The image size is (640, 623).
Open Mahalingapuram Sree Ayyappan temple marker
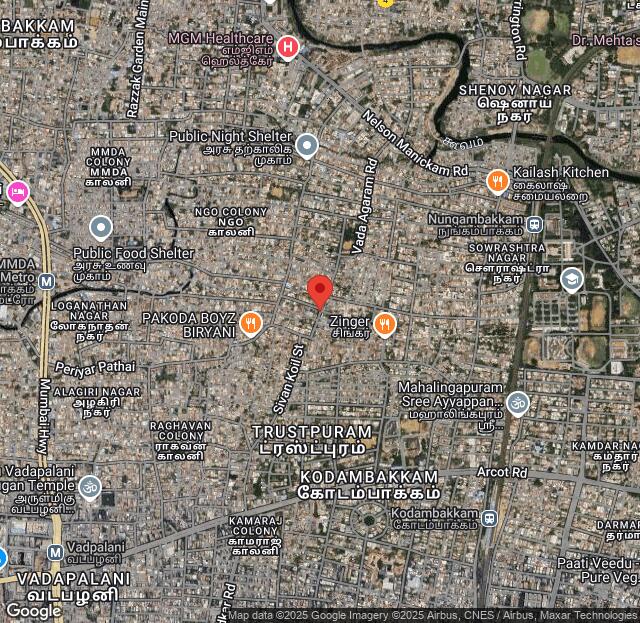[x=517, y=404]
